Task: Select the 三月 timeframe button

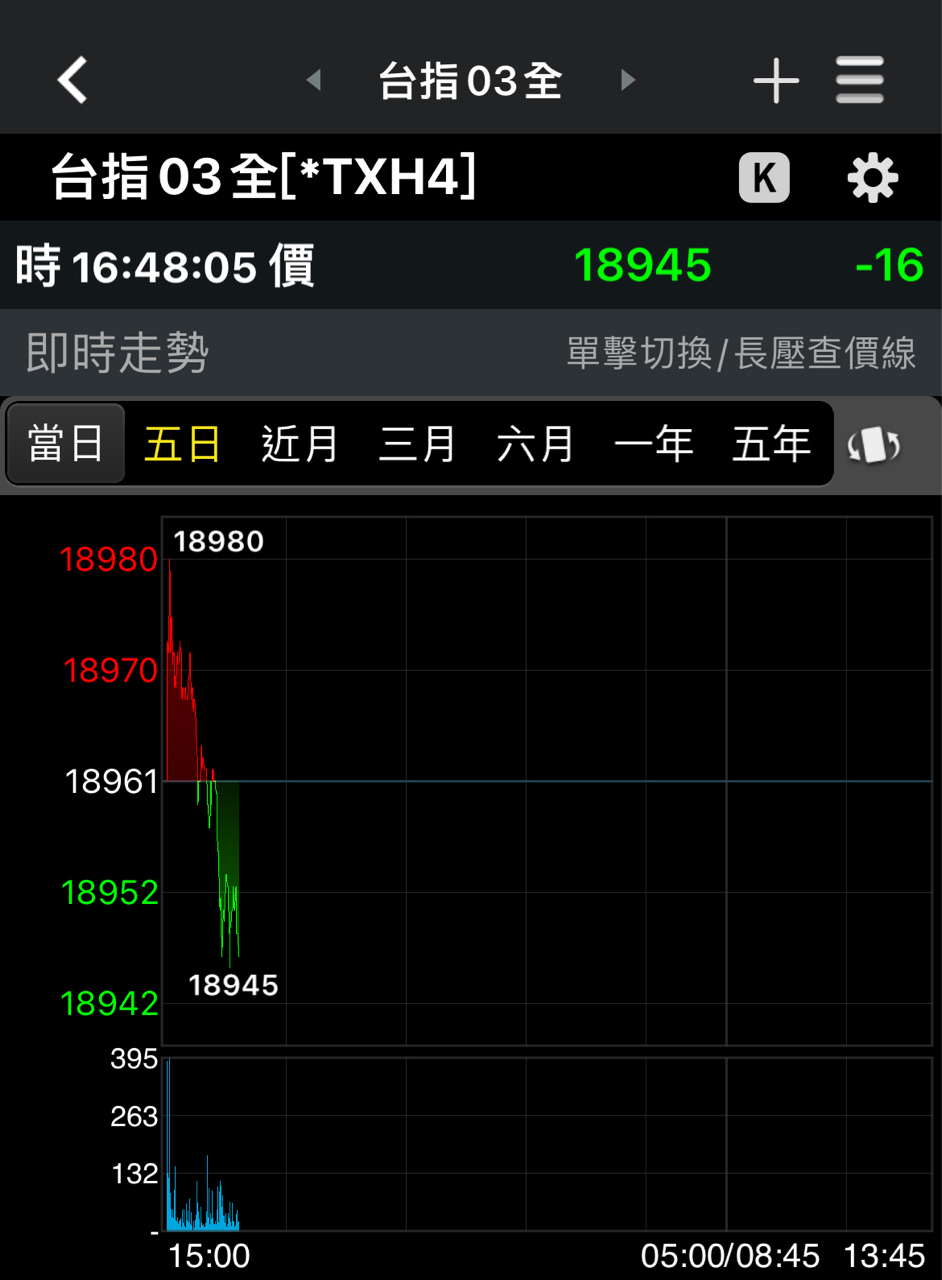Action: [x=417, y=443]
